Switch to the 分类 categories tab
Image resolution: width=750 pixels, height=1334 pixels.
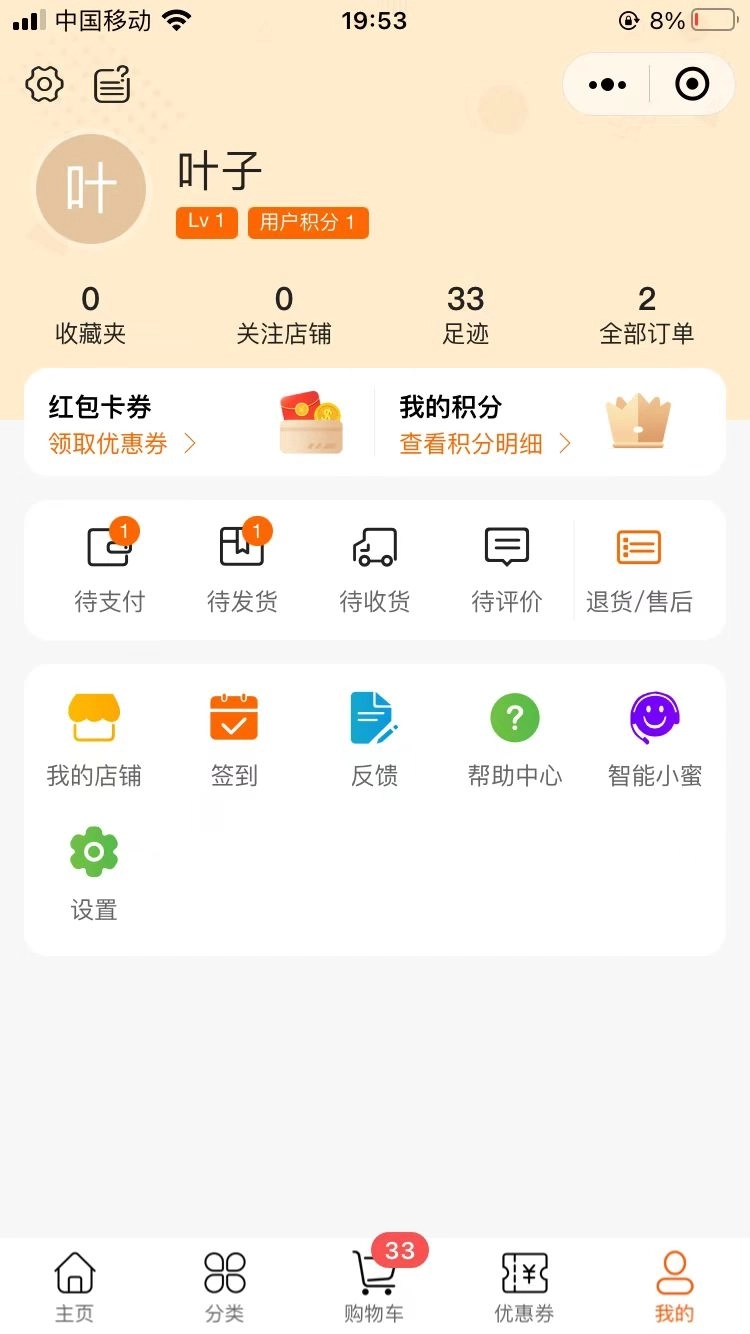[x=224, y=1285]
